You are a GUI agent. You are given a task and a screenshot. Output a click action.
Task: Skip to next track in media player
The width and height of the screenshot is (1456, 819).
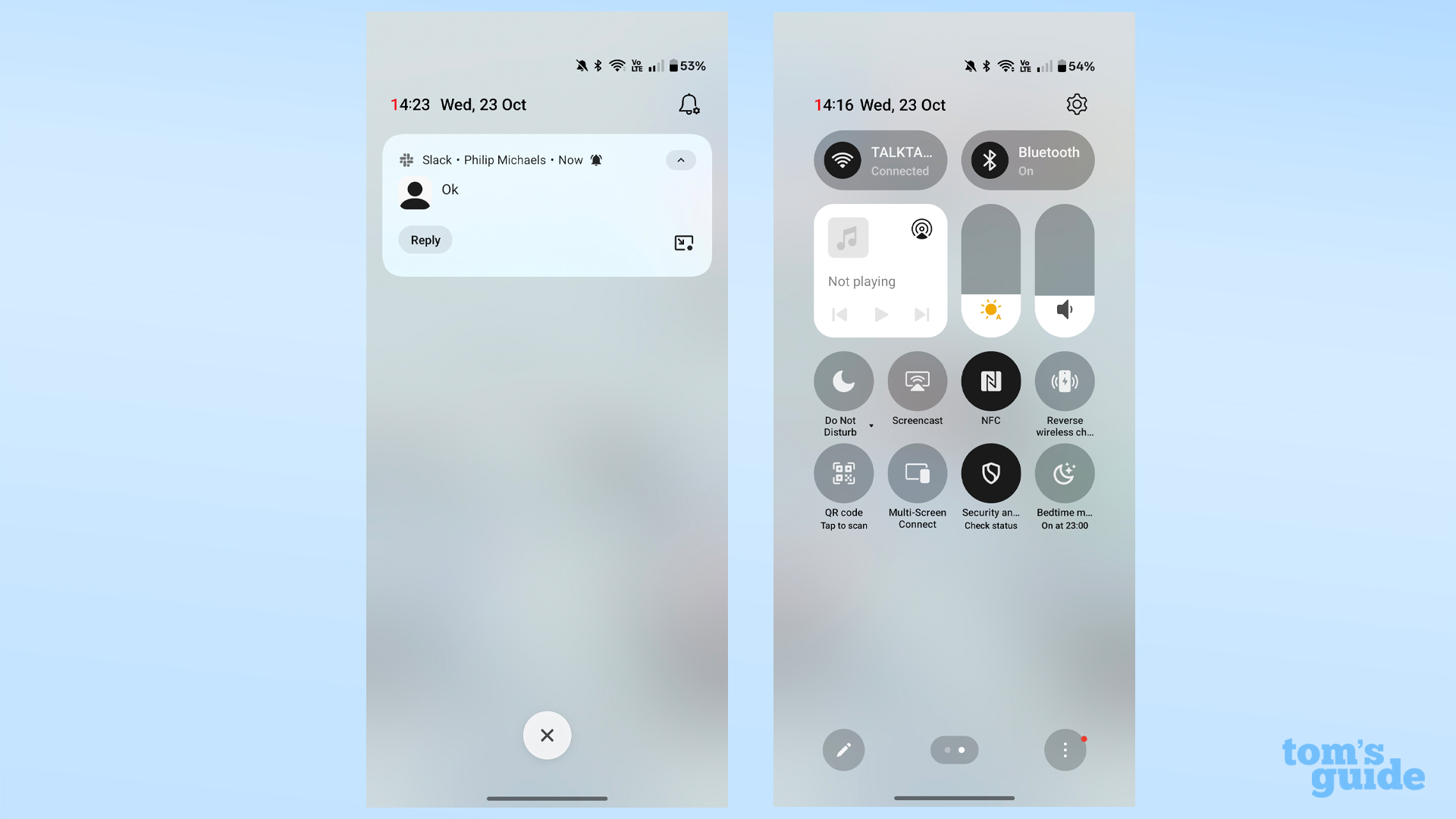(x=921, y=314)
